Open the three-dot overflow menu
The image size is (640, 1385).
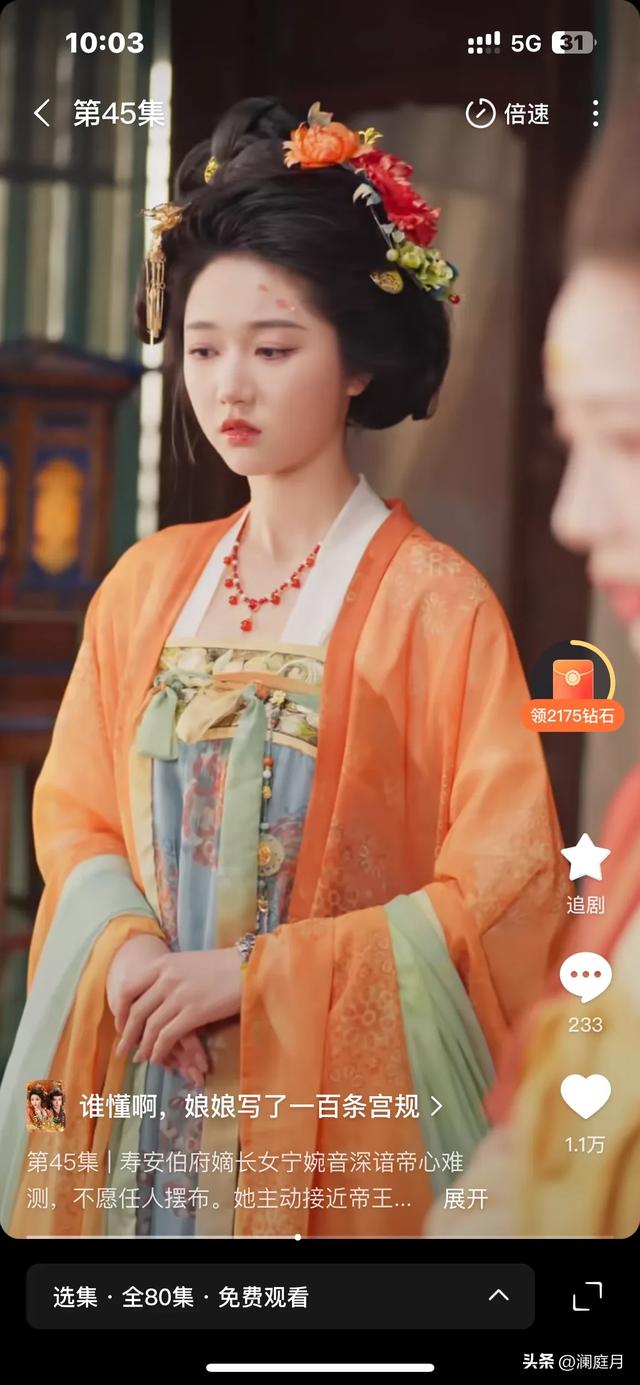(595, 113)
